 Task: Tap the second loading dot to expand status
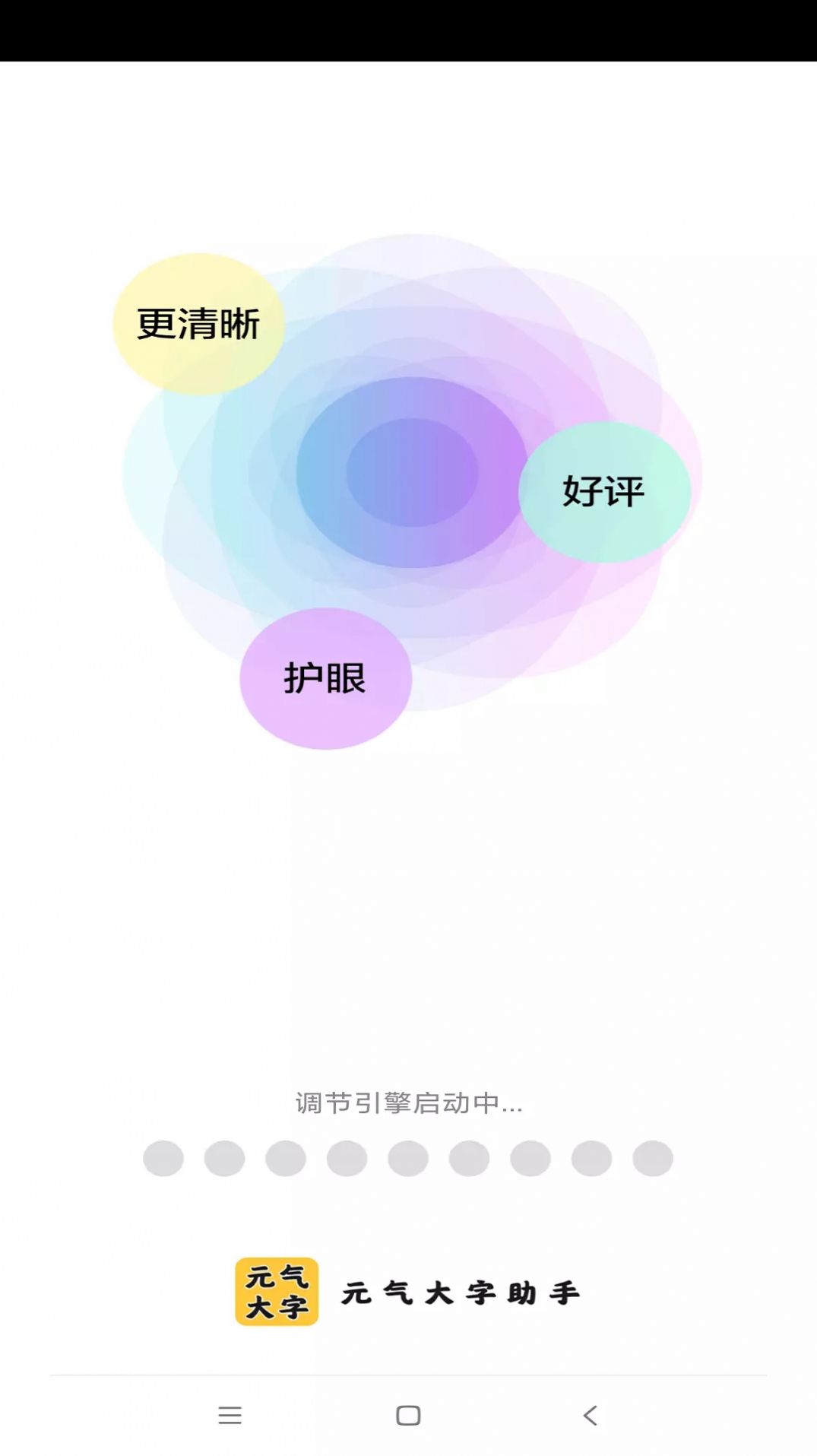point(223,1157)
